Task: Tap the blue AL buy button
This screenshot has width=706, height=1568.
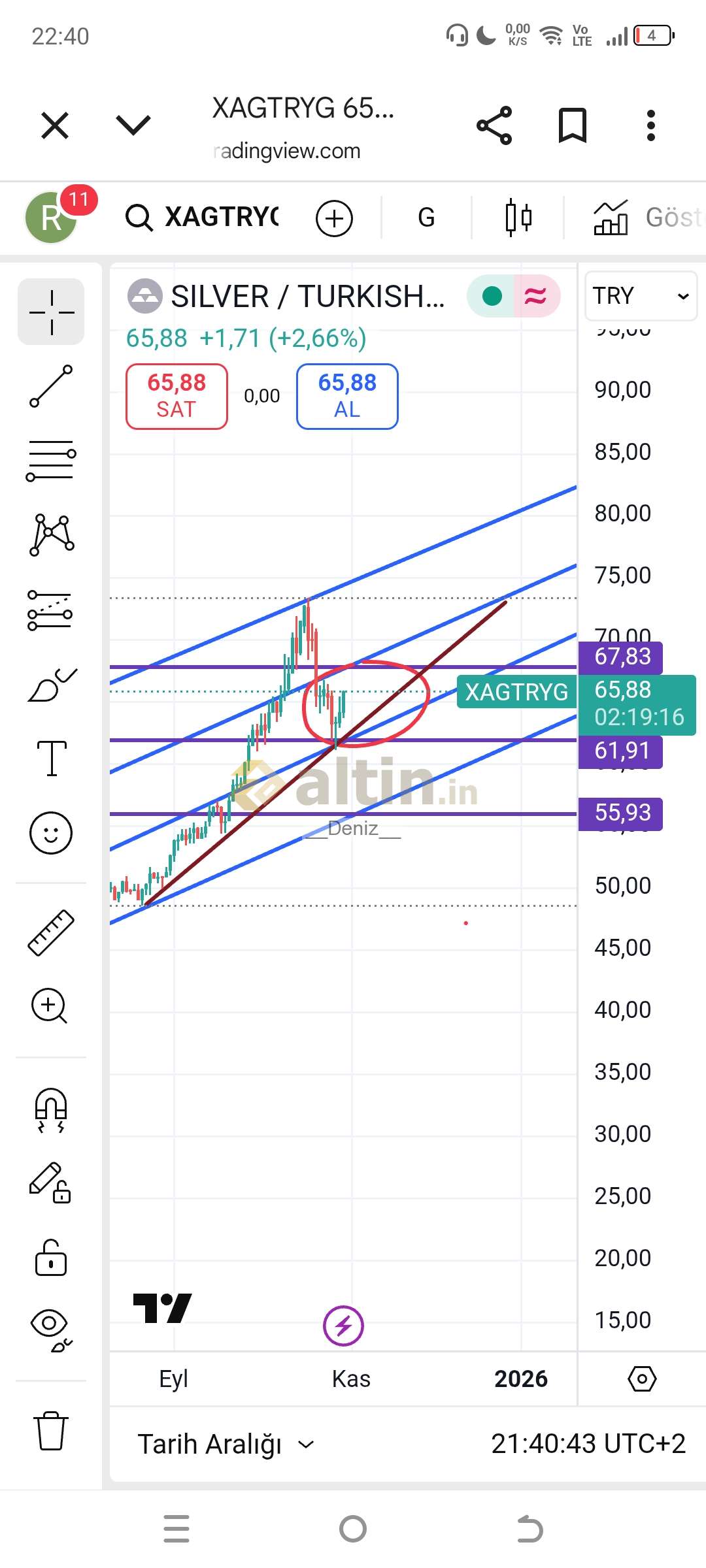Action: point(347,396)
